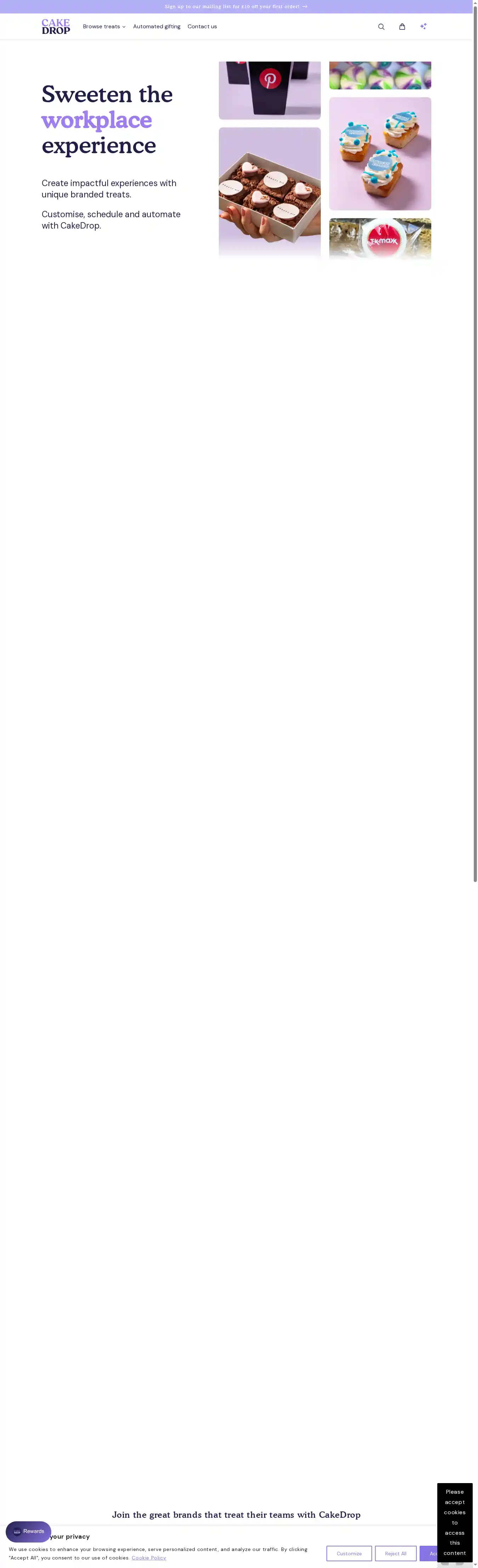Reject all cookies
Image resolution: width=478 pixels, height=1568 pixels.
click(x=395, y=1553)
